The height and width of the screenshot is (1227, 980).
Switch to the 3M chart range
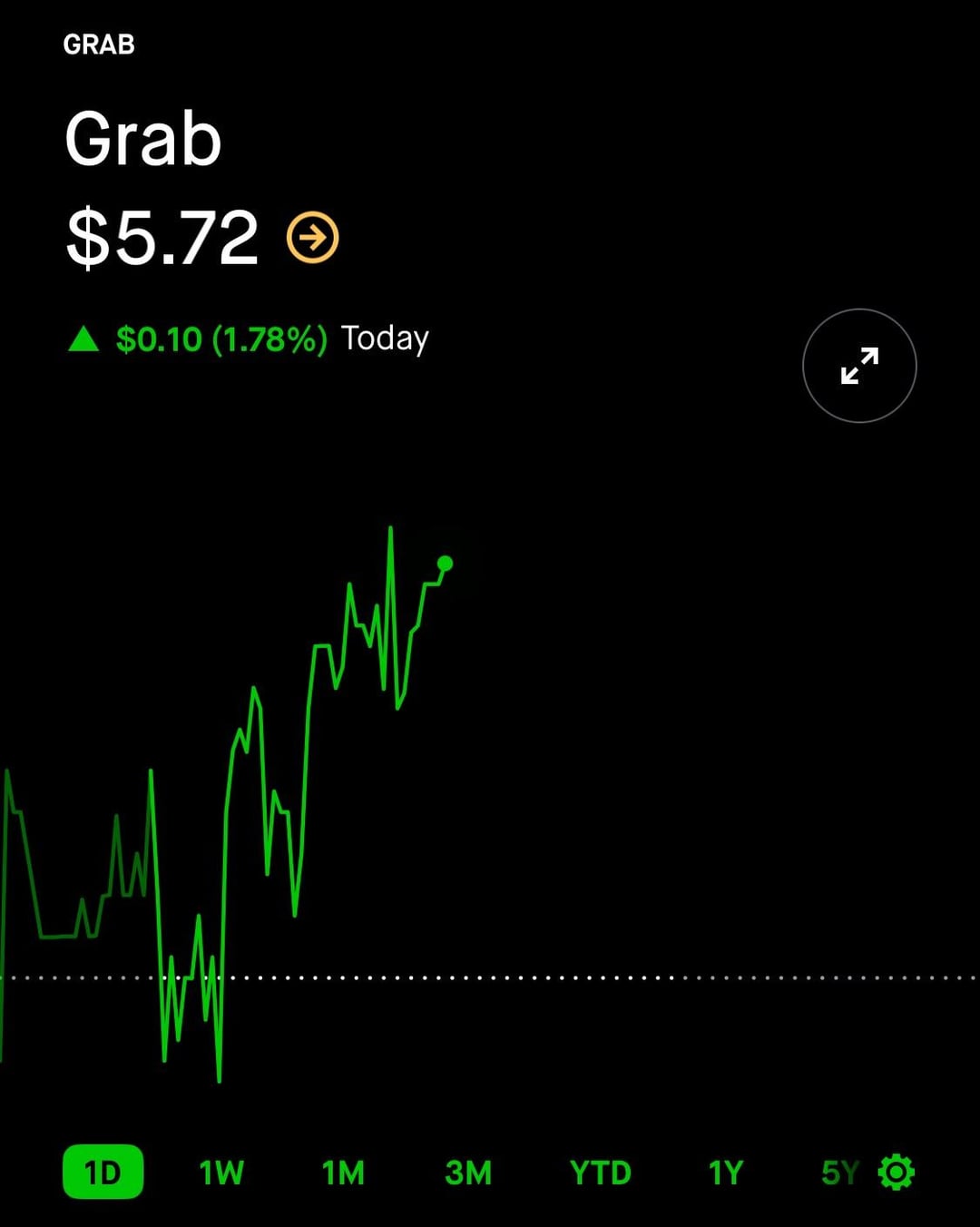(468, 1173)
